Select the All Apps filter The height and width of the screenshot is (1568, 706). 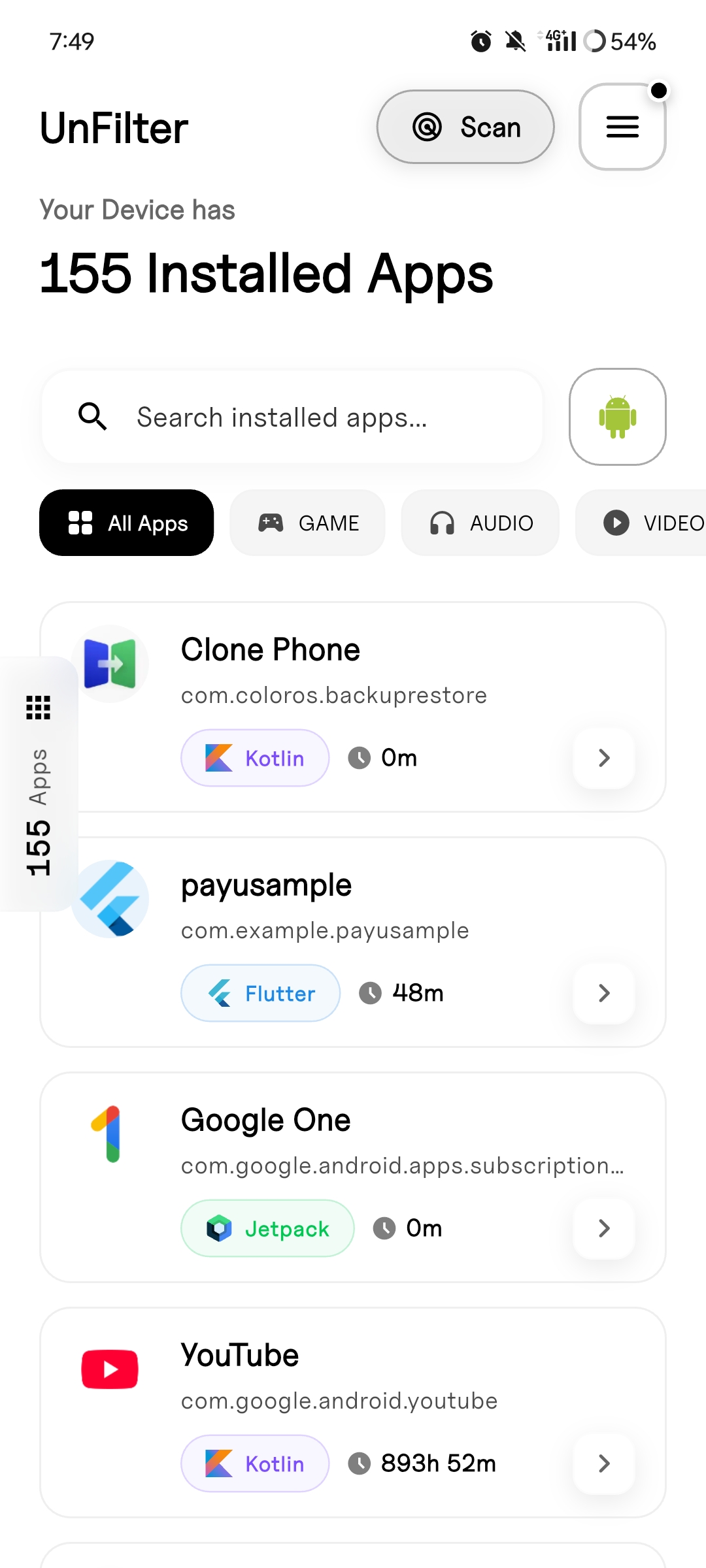pyautogui.click(x=126, y=523)
